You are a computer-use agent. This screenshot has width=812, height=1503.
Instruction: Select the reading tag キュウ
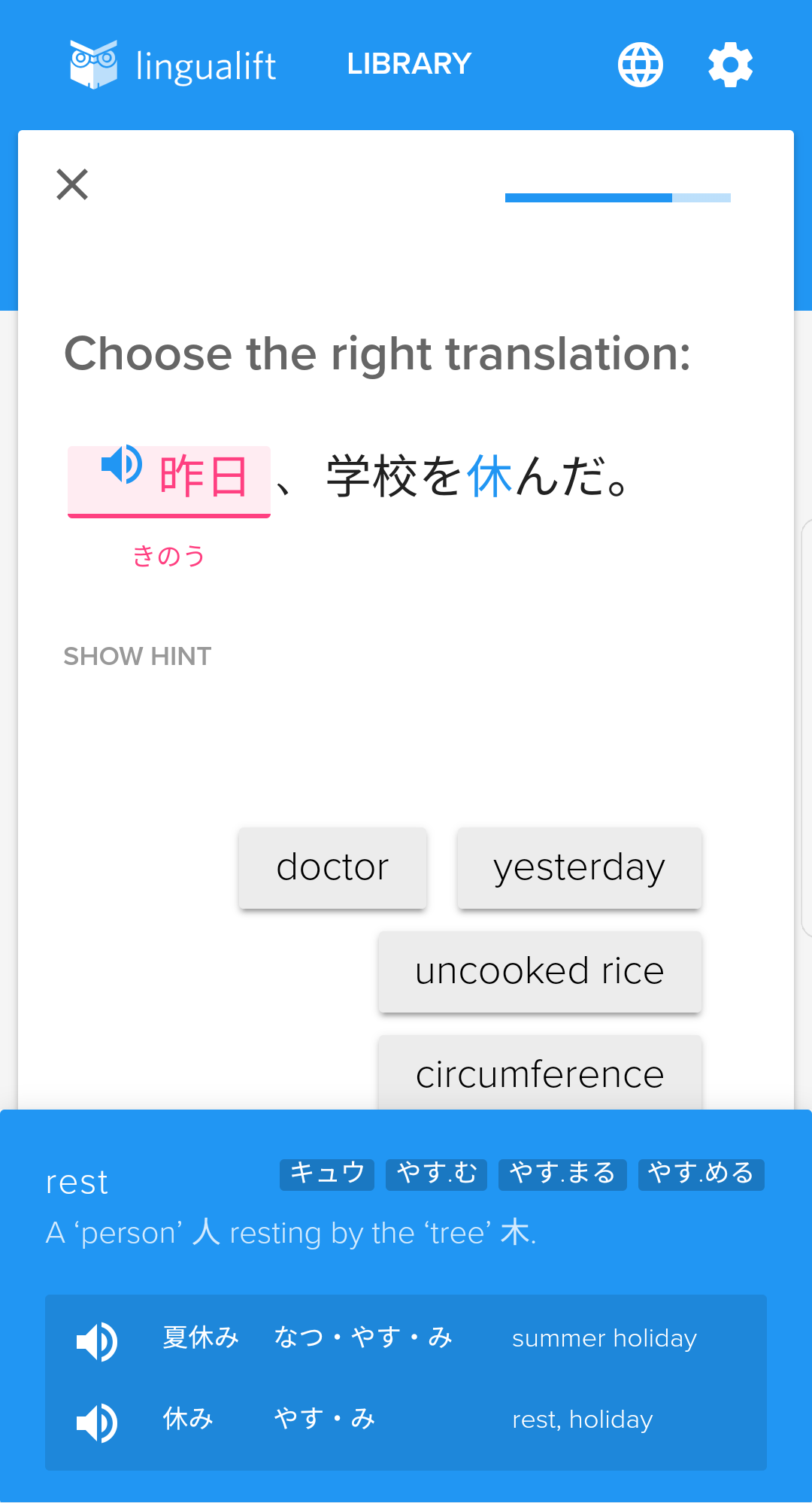coord(326,1174)
